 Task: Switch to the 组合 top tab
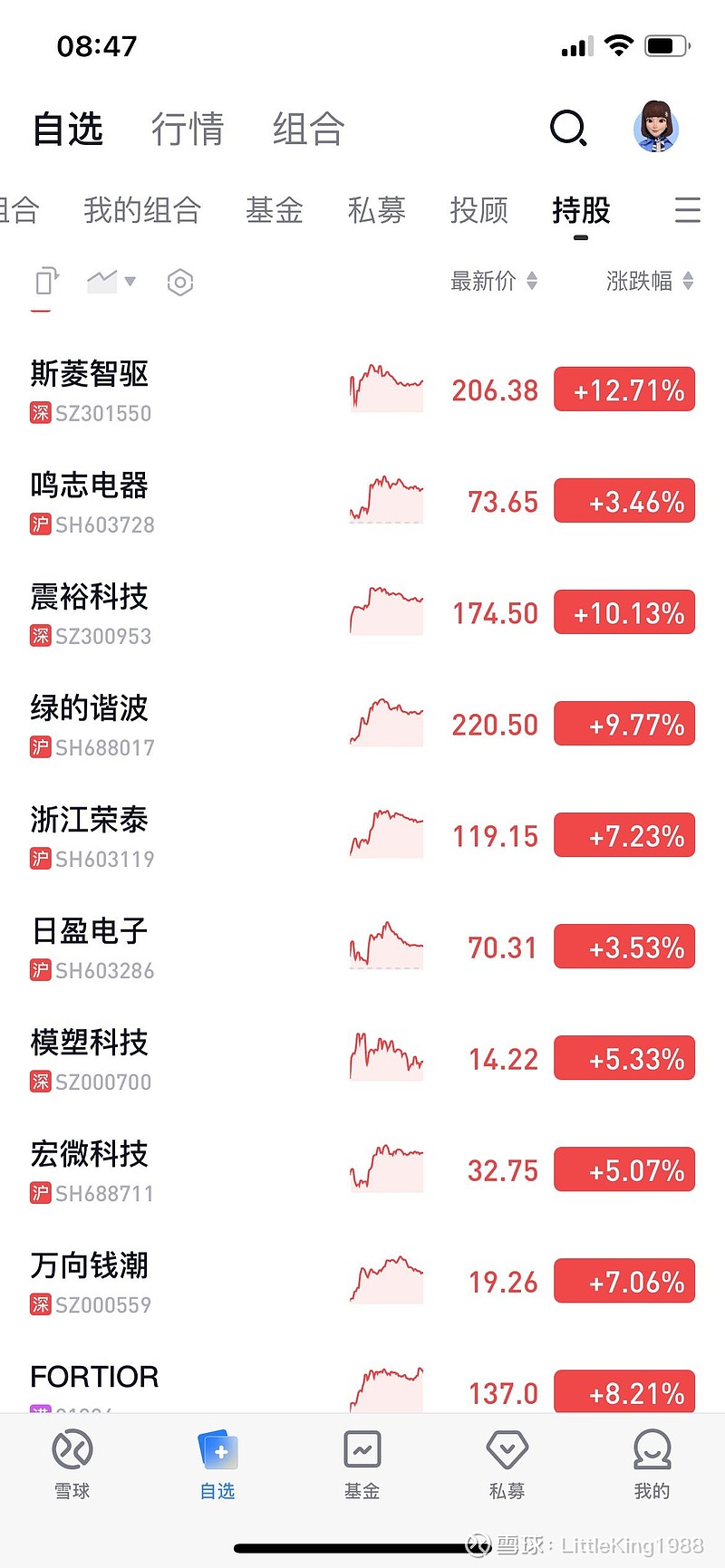click(x=308, y=129)
